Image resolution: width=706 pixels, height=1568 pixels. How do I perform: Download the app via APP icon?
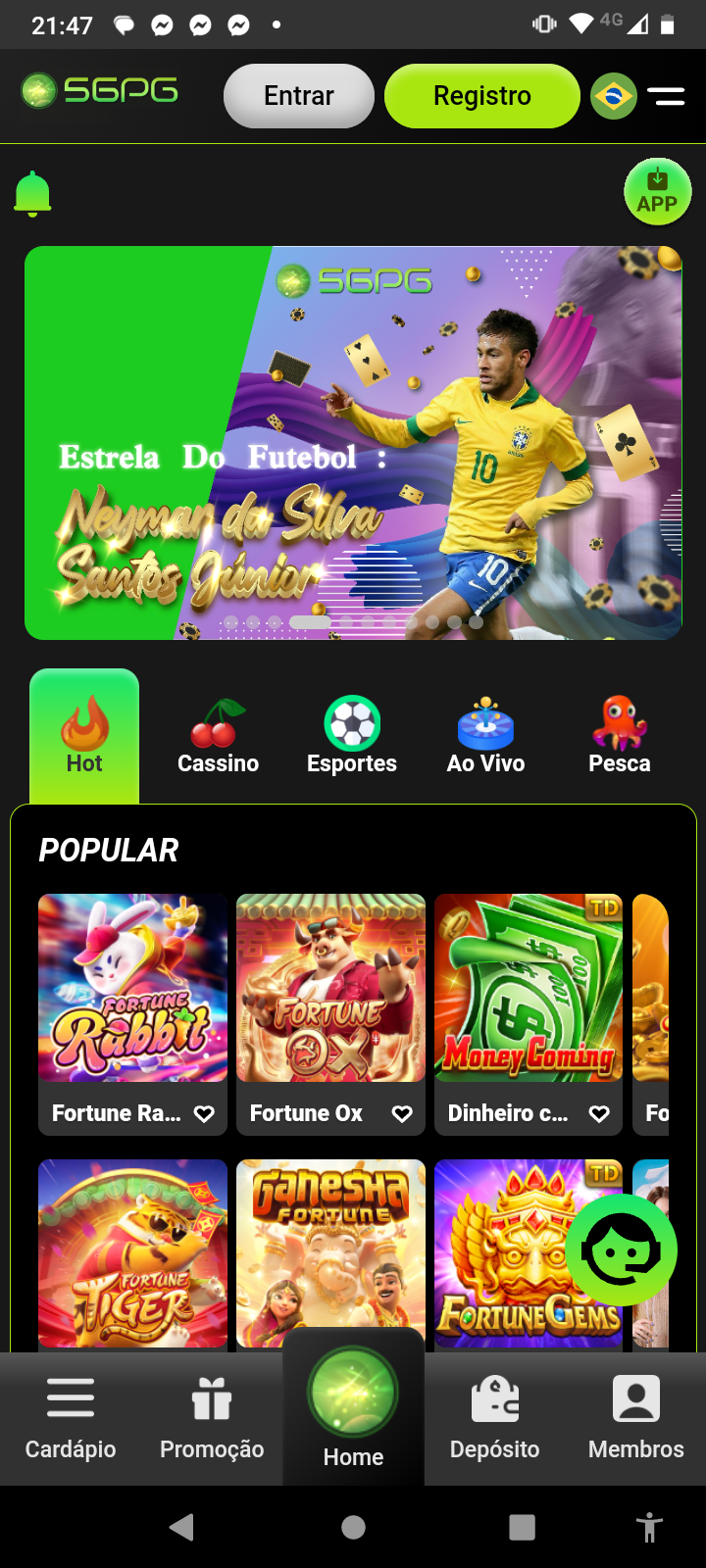657,192
